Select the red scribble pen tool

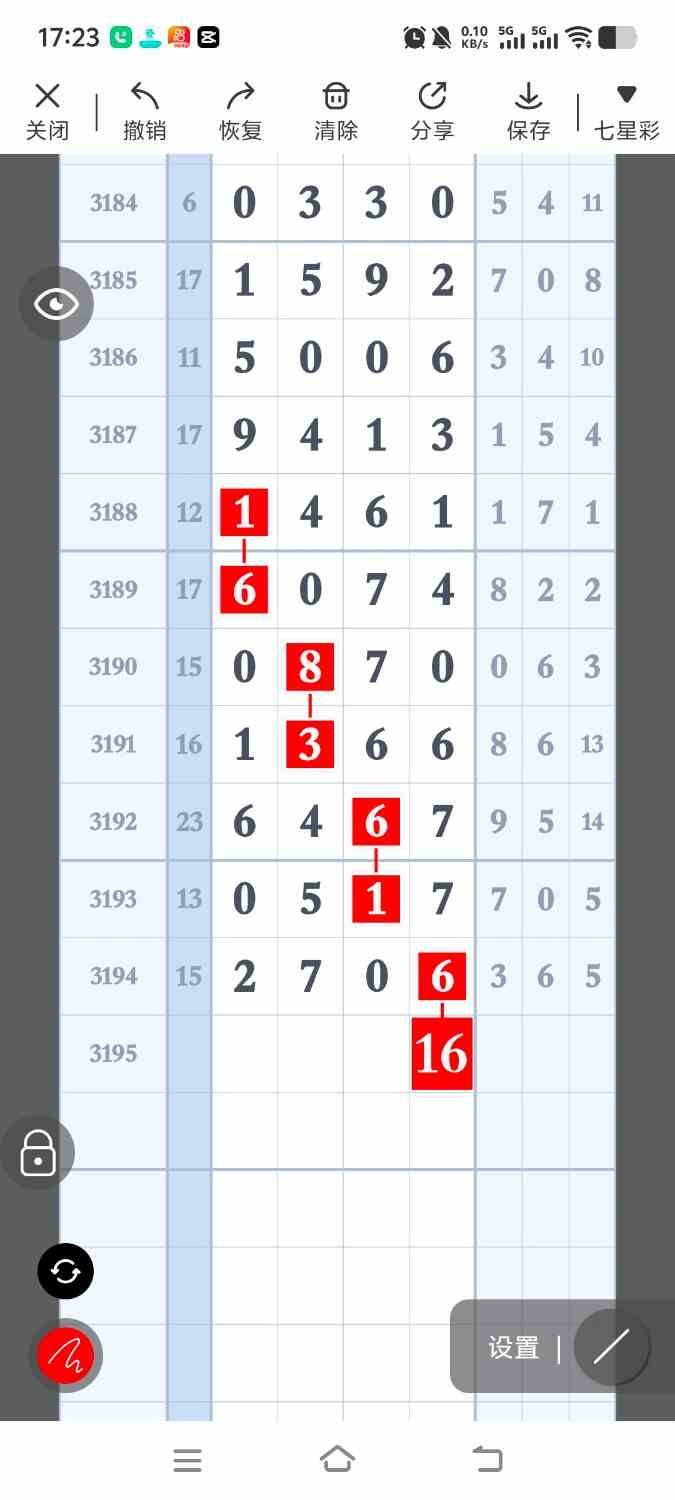tap(66, 1356)
